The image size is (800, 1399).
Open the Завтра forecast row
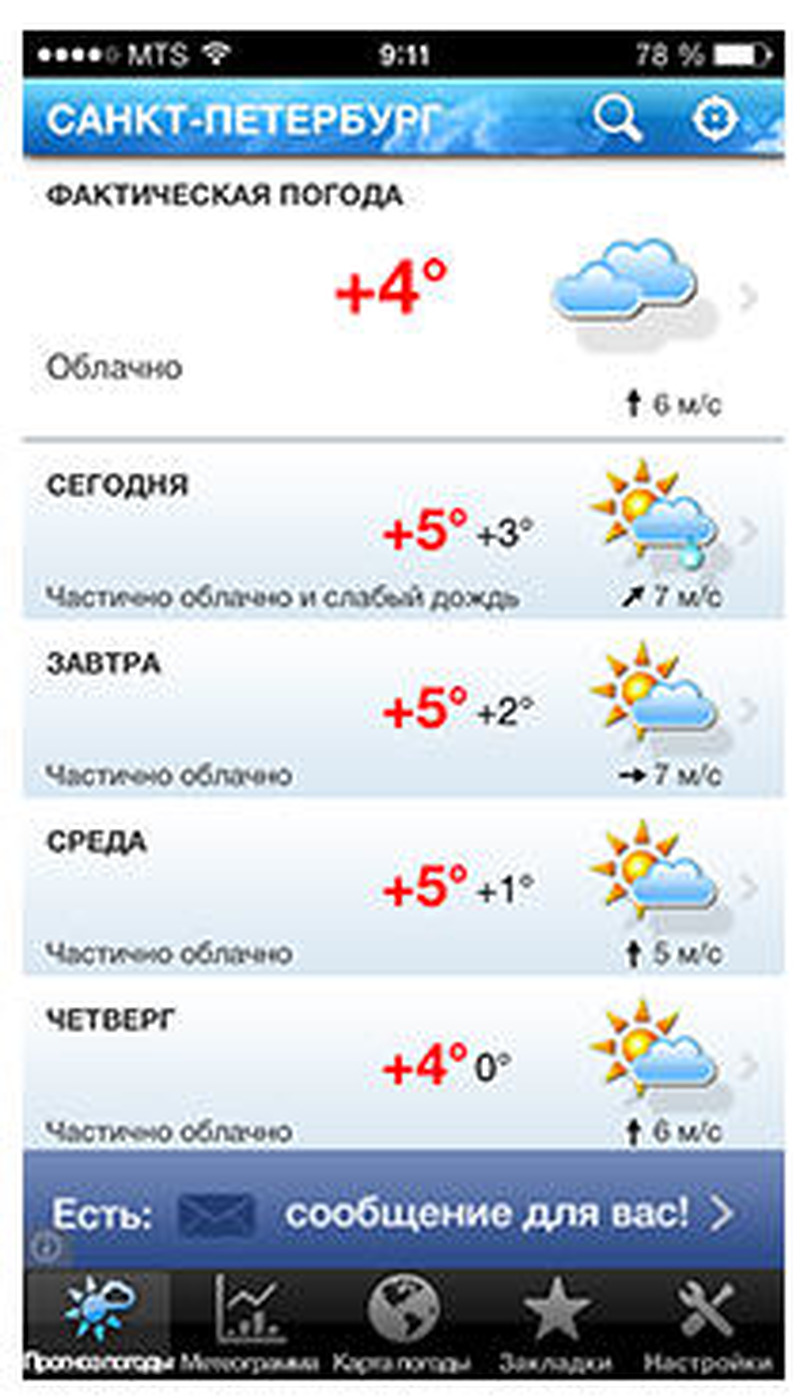400,715
